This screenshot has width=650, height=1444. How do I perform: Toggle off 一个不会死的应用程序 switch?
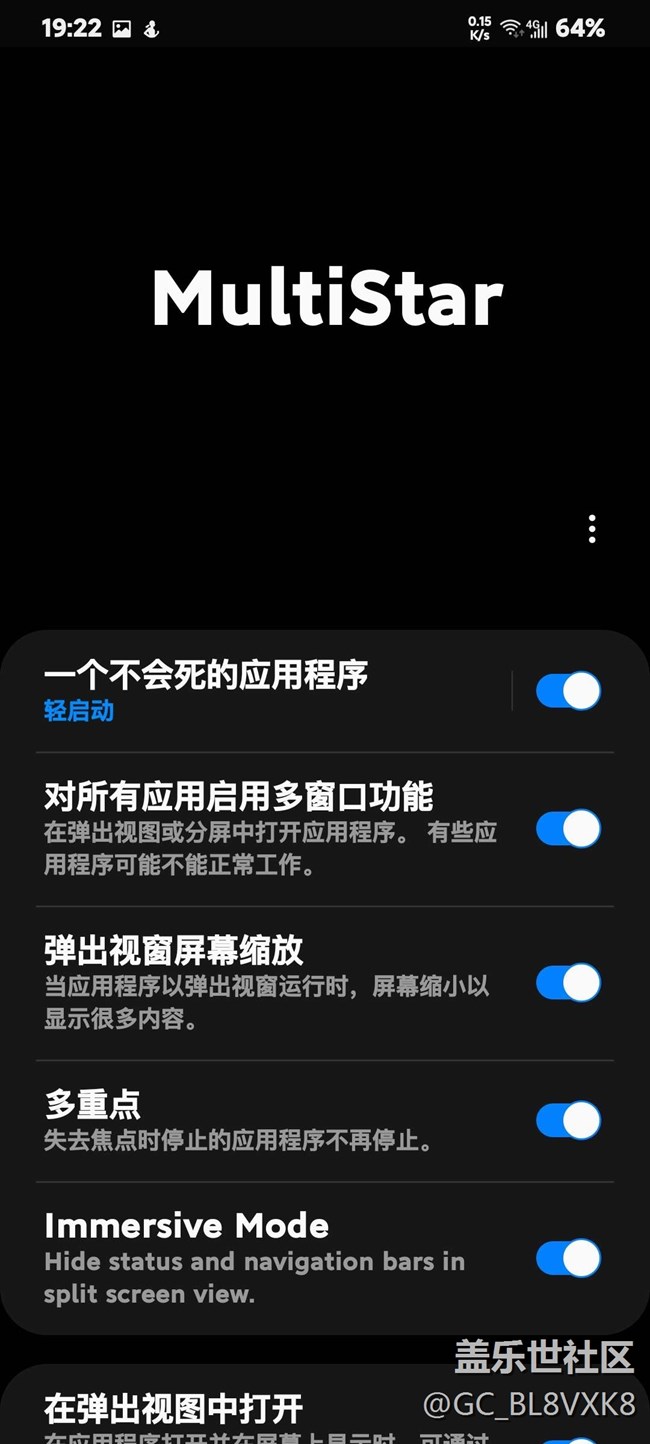click(x=568, y=691)
